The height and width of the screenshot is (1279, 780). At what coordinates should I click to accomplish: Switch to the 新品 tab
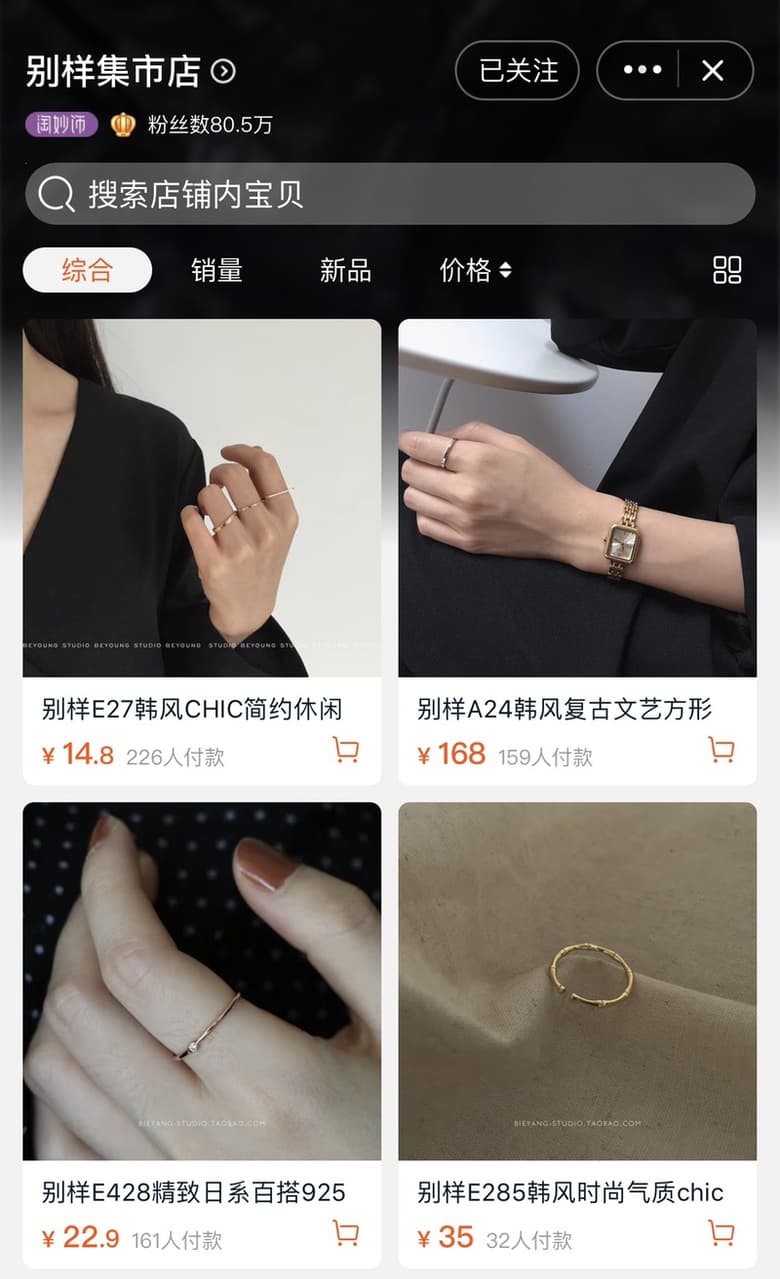[x=345, y=270]
